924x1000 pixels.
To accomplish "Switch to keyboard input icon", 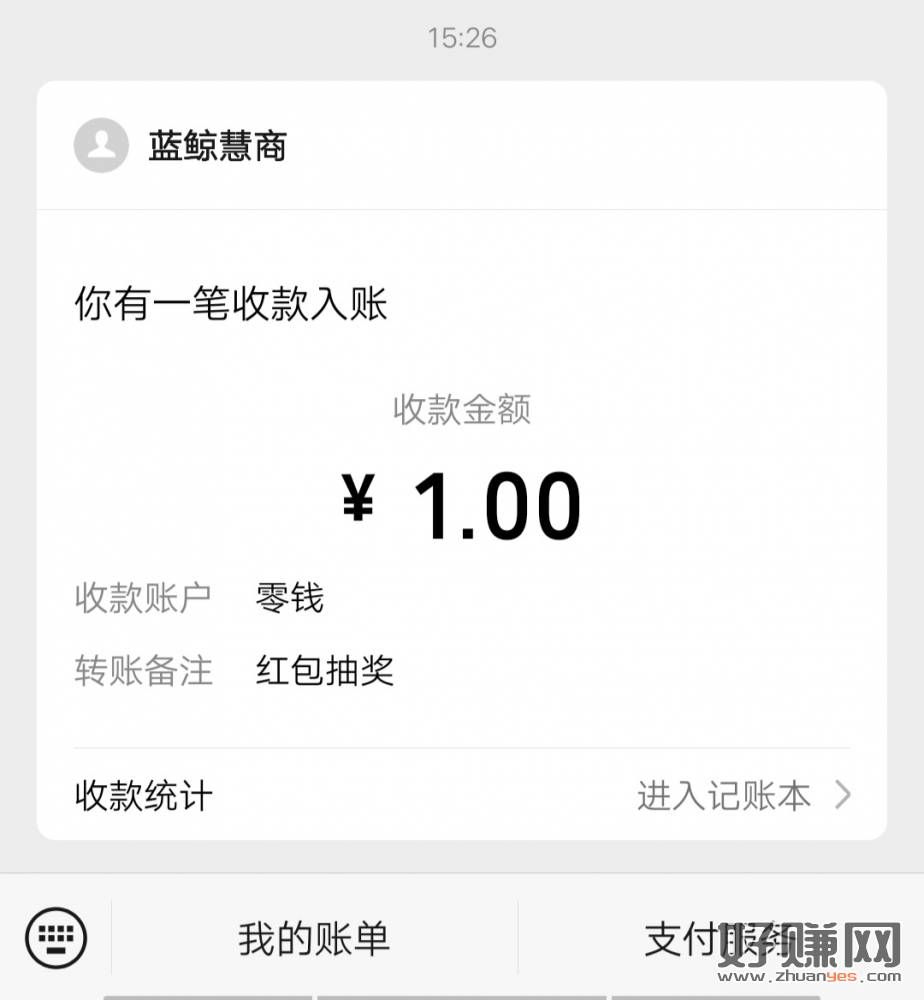I will pos(56,938).
